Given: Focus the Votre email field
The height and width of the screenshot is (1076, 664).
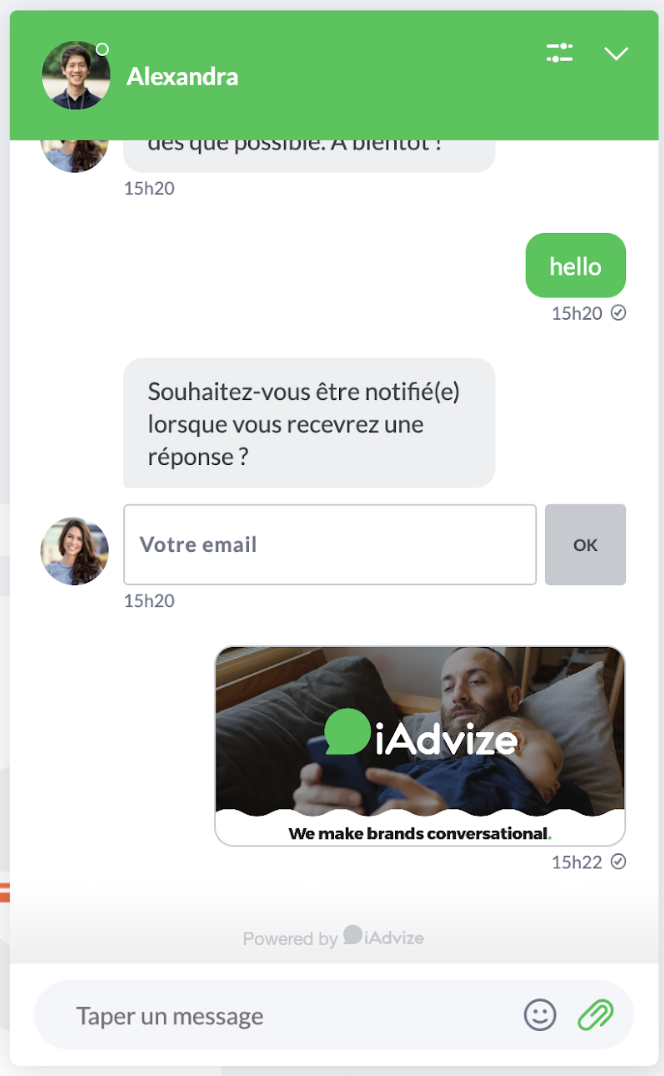Looking at the screenshot, I should (x=330, y=545).
